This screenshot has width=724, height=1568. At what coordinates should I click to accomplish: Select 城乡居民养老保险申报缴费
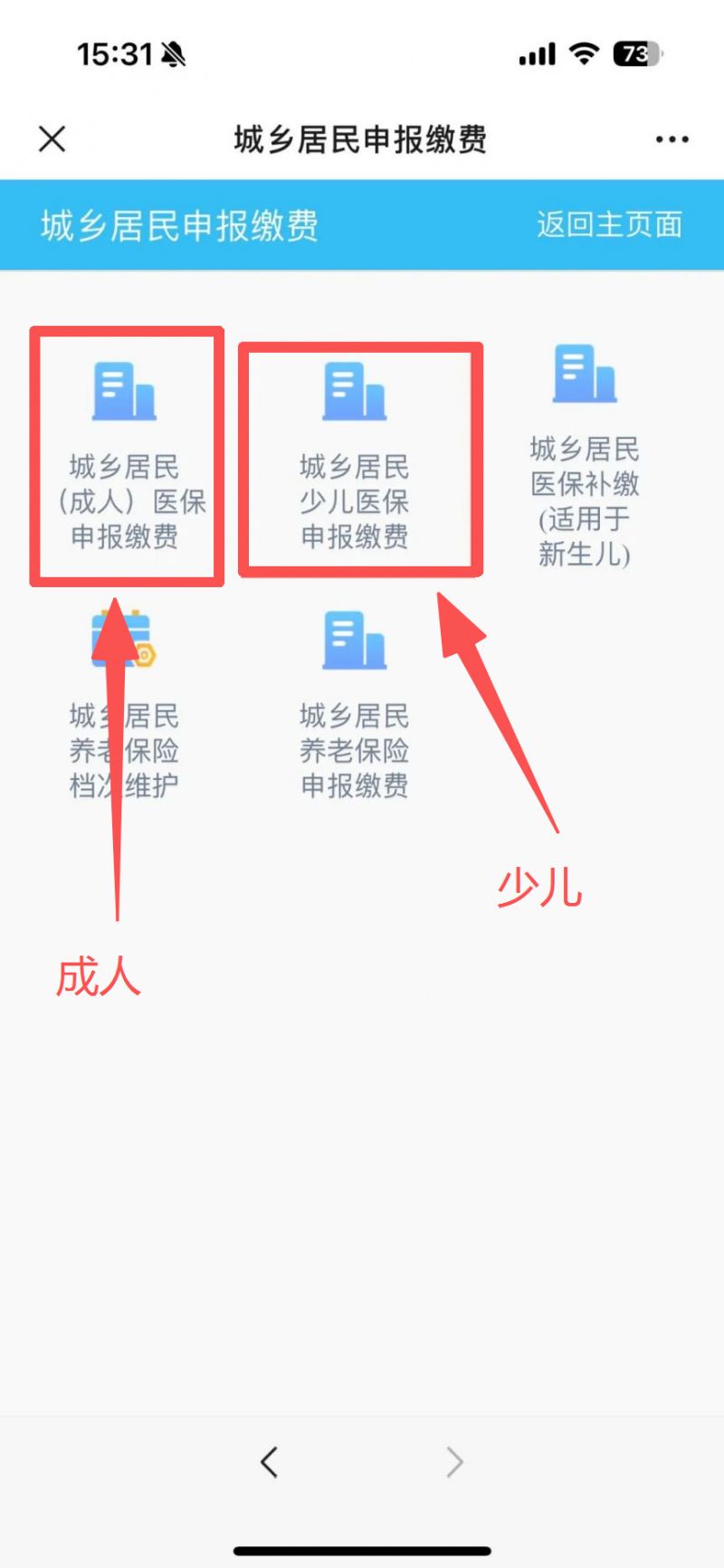click(x=355, y=706)
